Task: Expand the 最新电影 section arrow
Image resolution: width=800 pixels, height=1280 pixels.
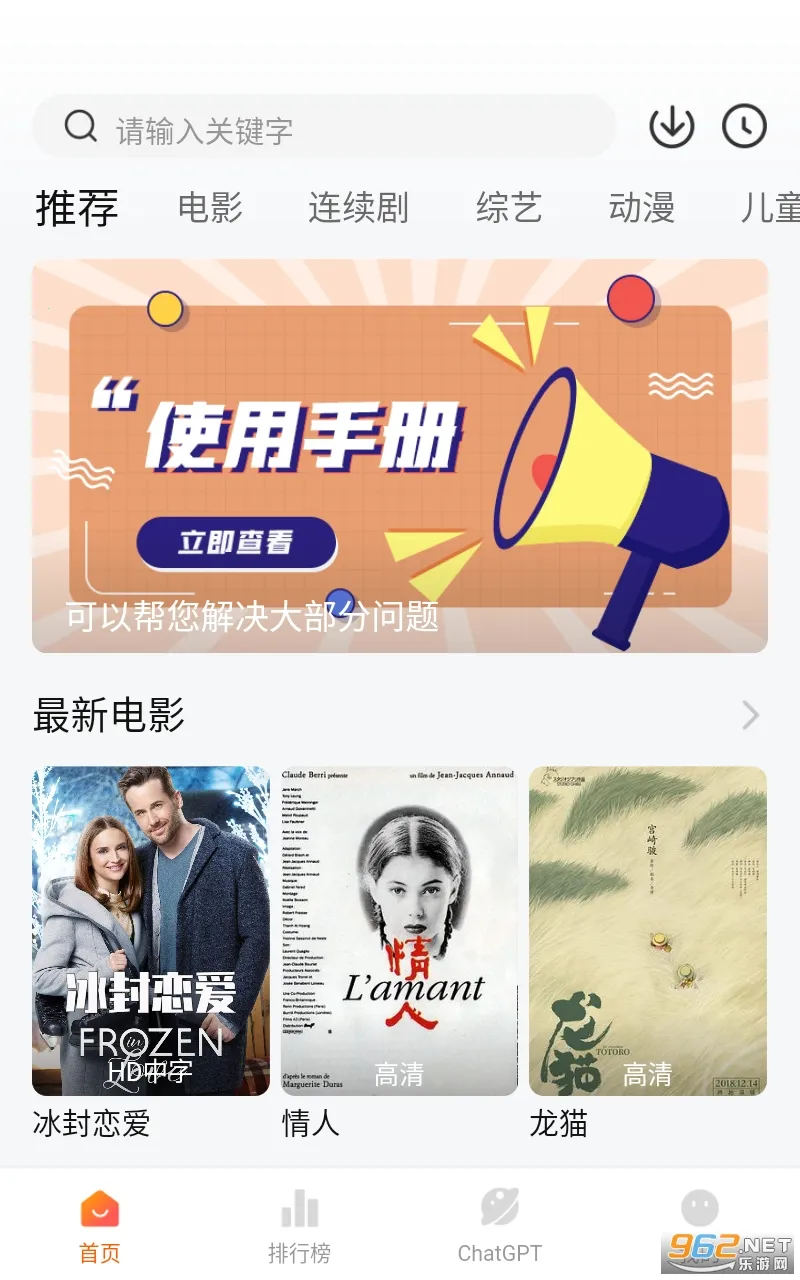Action: 751,715
